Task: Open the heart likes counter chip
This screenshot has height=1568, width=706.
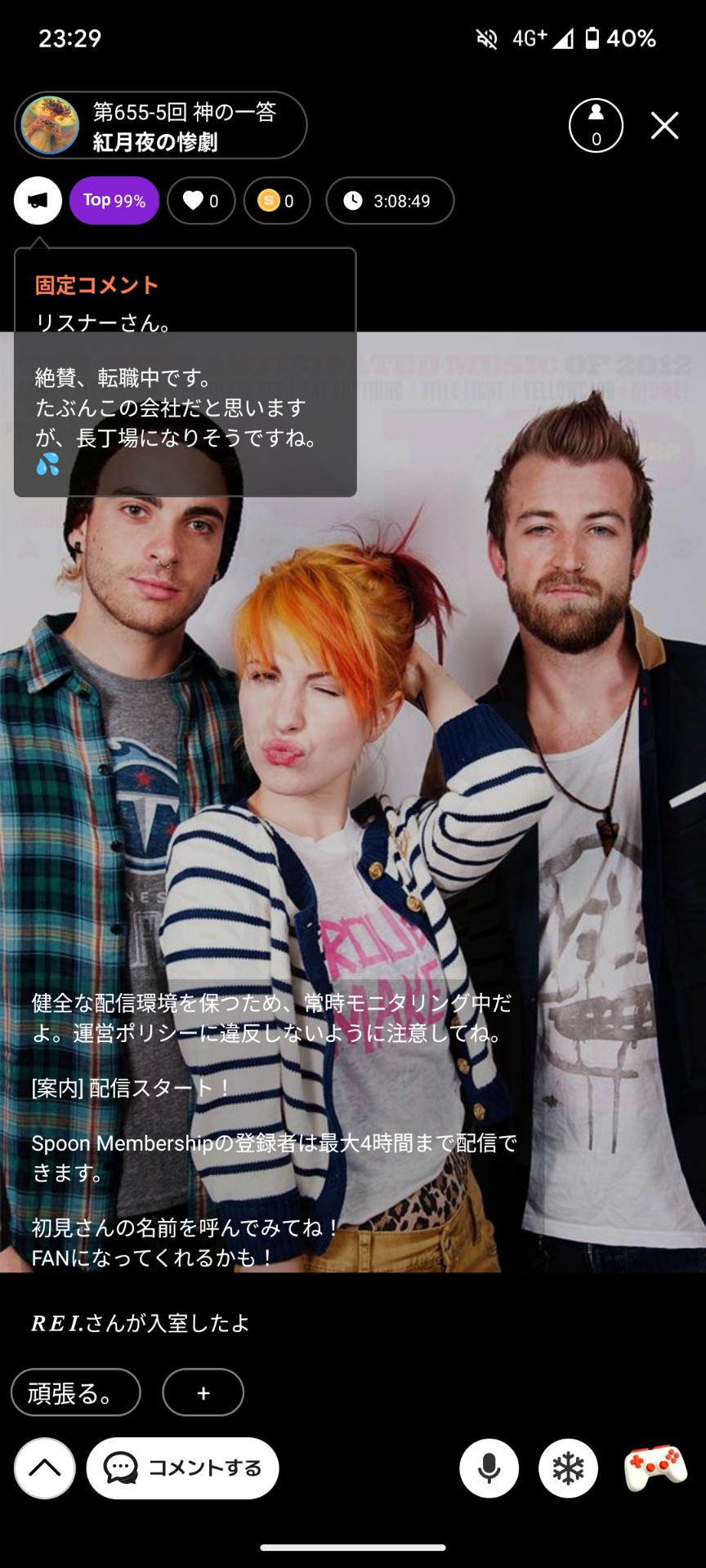Action: click(201, 201)
